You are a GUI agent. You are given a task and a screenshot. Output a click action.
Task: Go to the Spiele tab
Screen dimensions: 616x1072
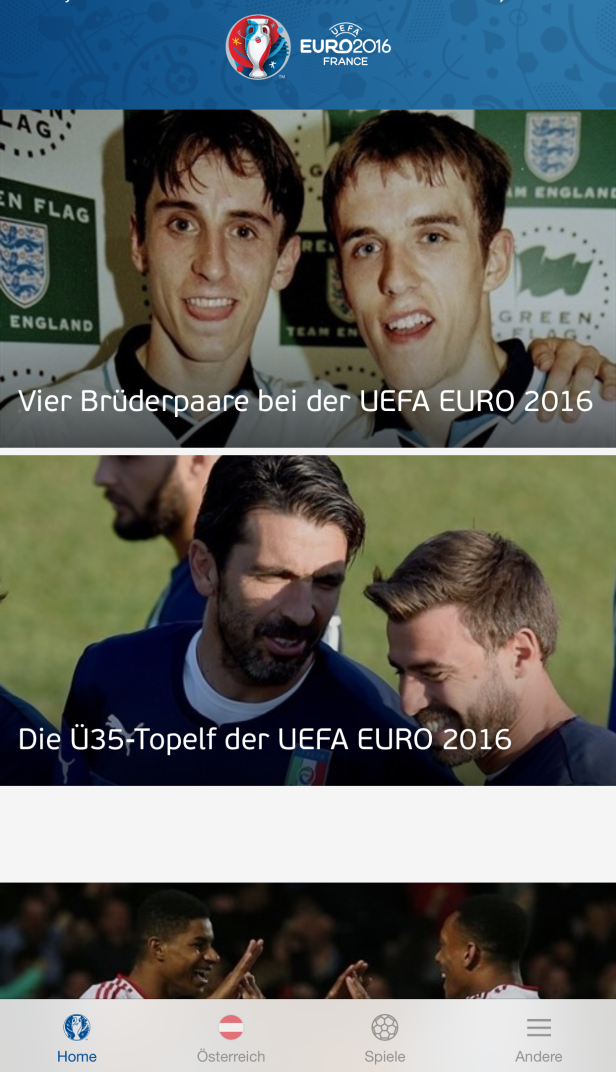pyautogui.click(x=385, y=1038)
